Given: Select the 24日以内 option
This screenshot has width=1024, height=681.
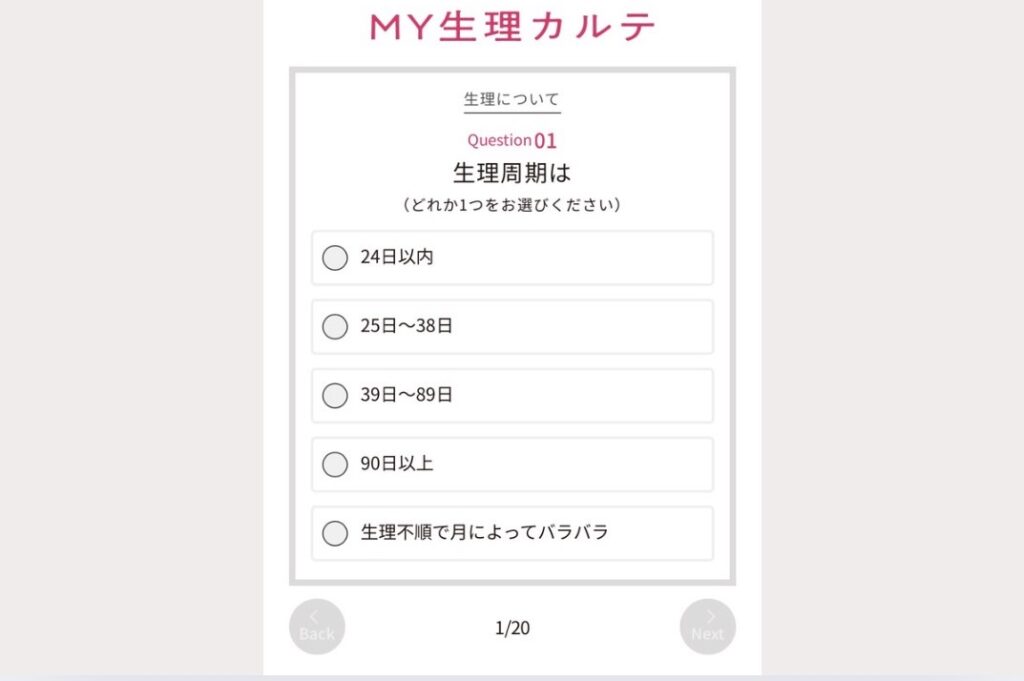Looking at the screenshot, I should click(x=335, y=258).
